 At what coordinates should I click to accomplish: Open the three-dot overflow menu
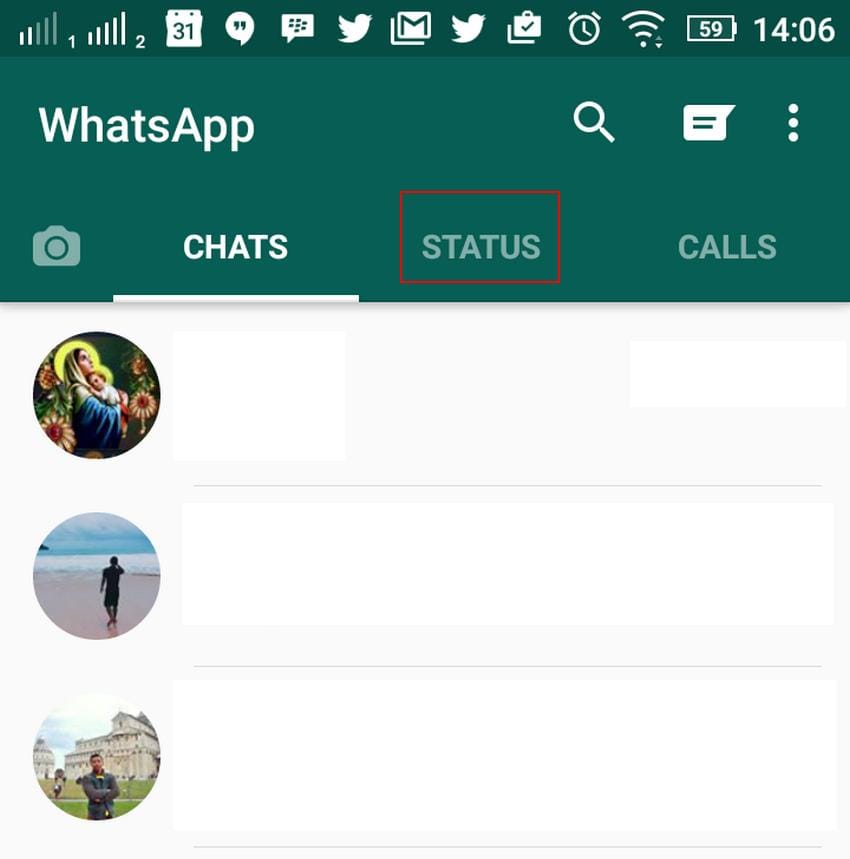click(x=793, y=124)
